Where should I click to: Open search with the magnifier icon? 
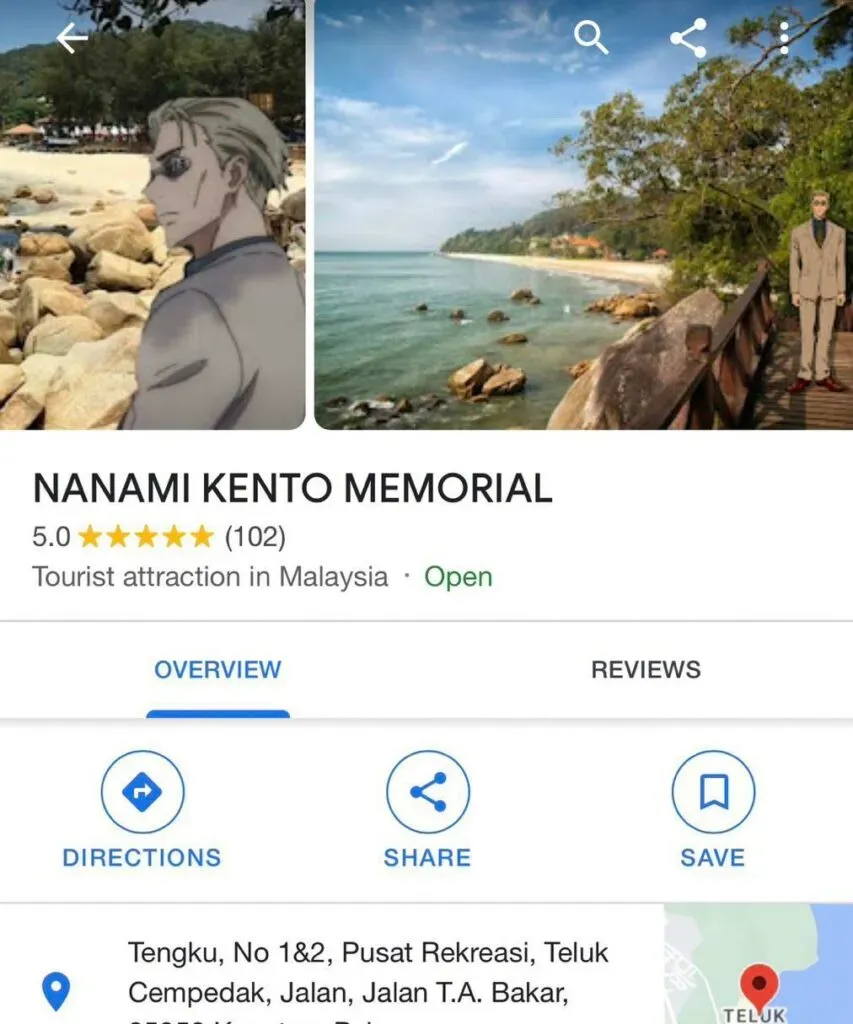[590, 37]
